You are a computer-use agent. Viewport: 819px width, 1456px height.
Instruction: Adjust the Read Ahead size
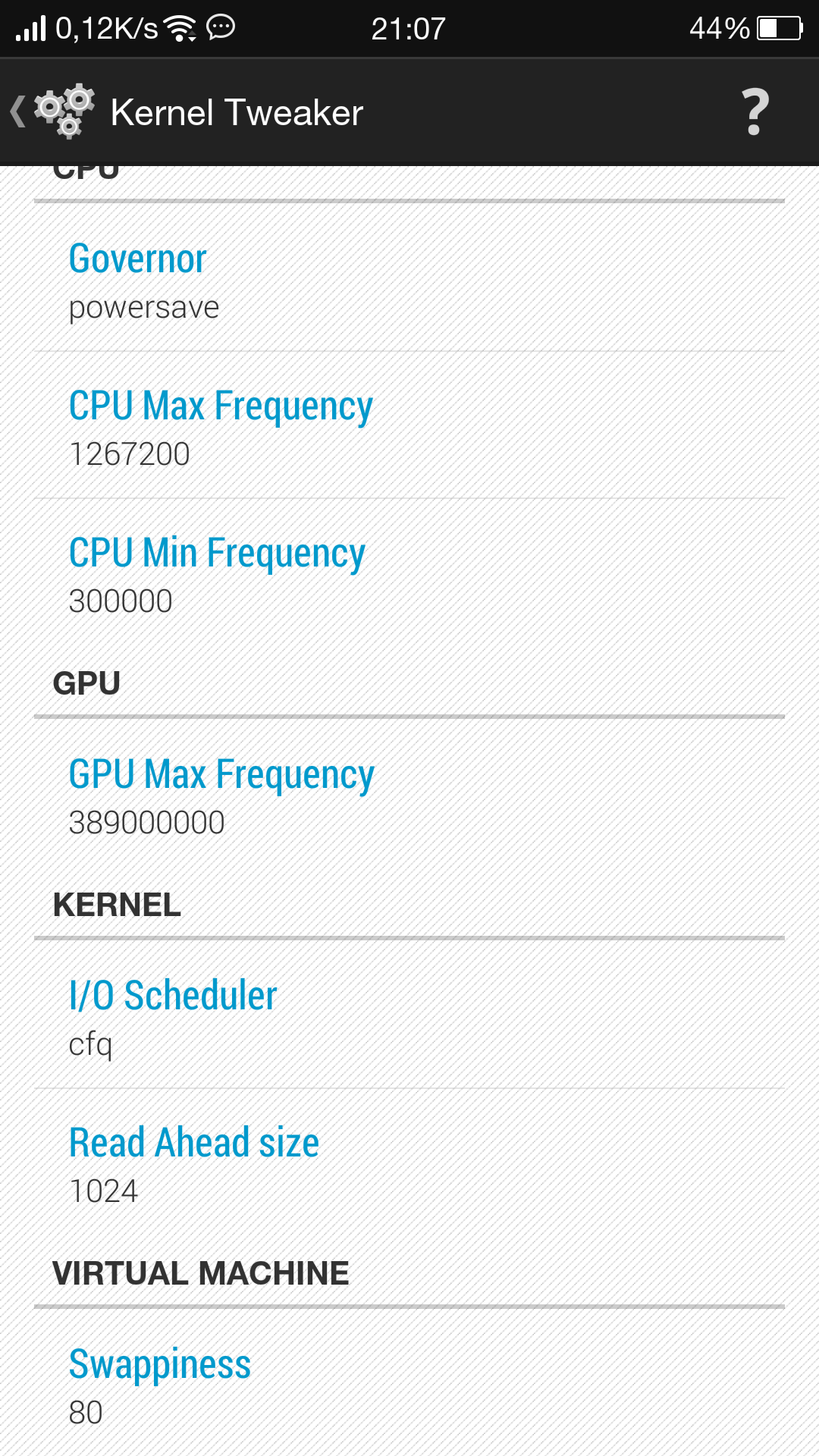click(409, 1163)
